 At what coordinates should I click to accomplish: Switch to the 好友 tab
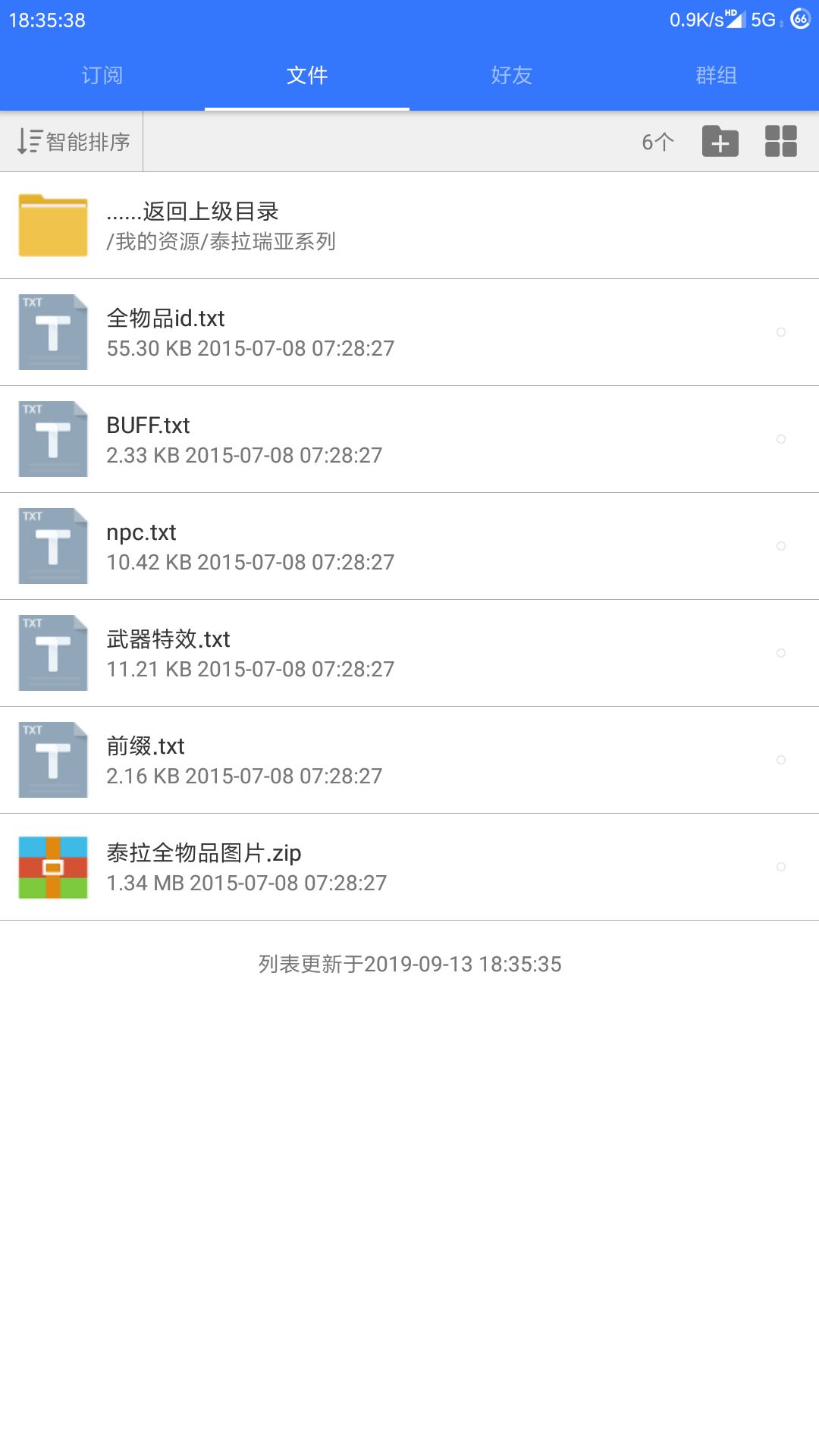511,74
